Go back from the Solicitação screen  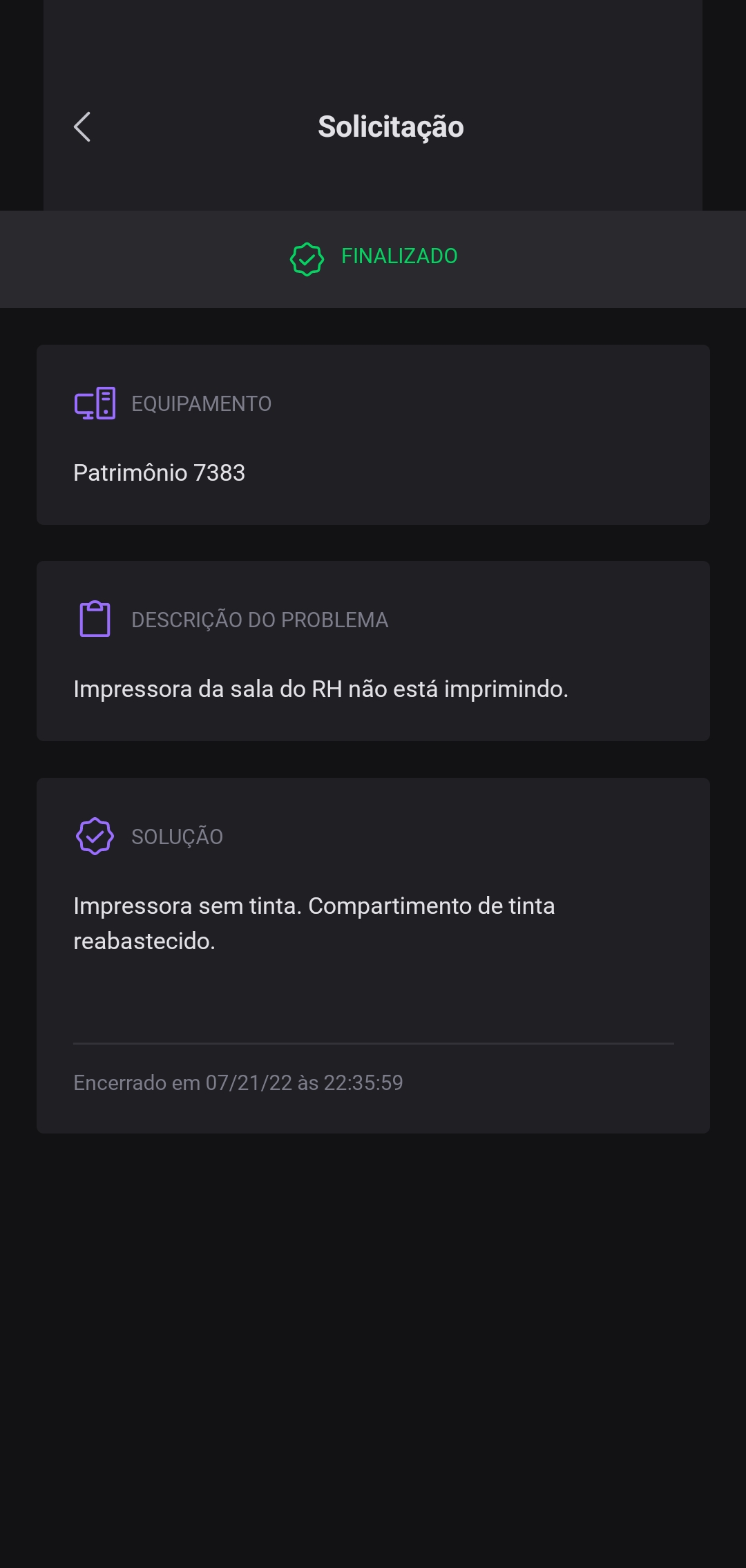click(82, 127)
